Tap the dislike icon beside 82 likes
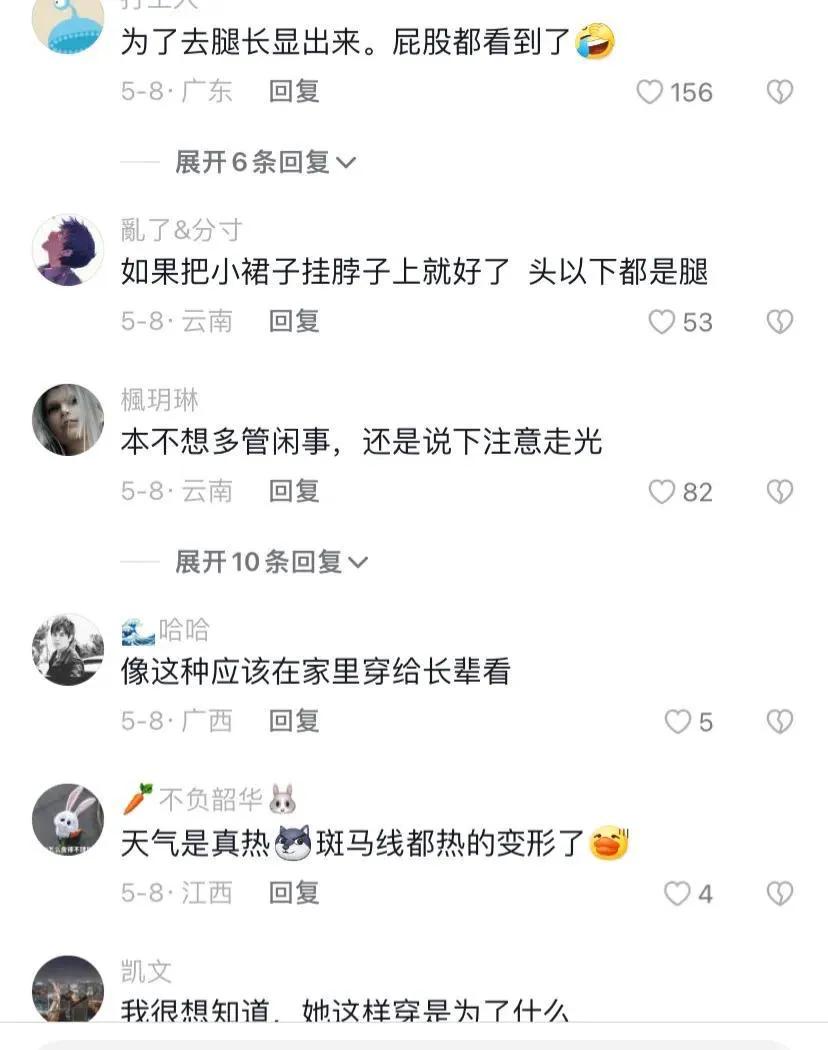This screenshot has height=1050, width=828. (x=778, y=491)
